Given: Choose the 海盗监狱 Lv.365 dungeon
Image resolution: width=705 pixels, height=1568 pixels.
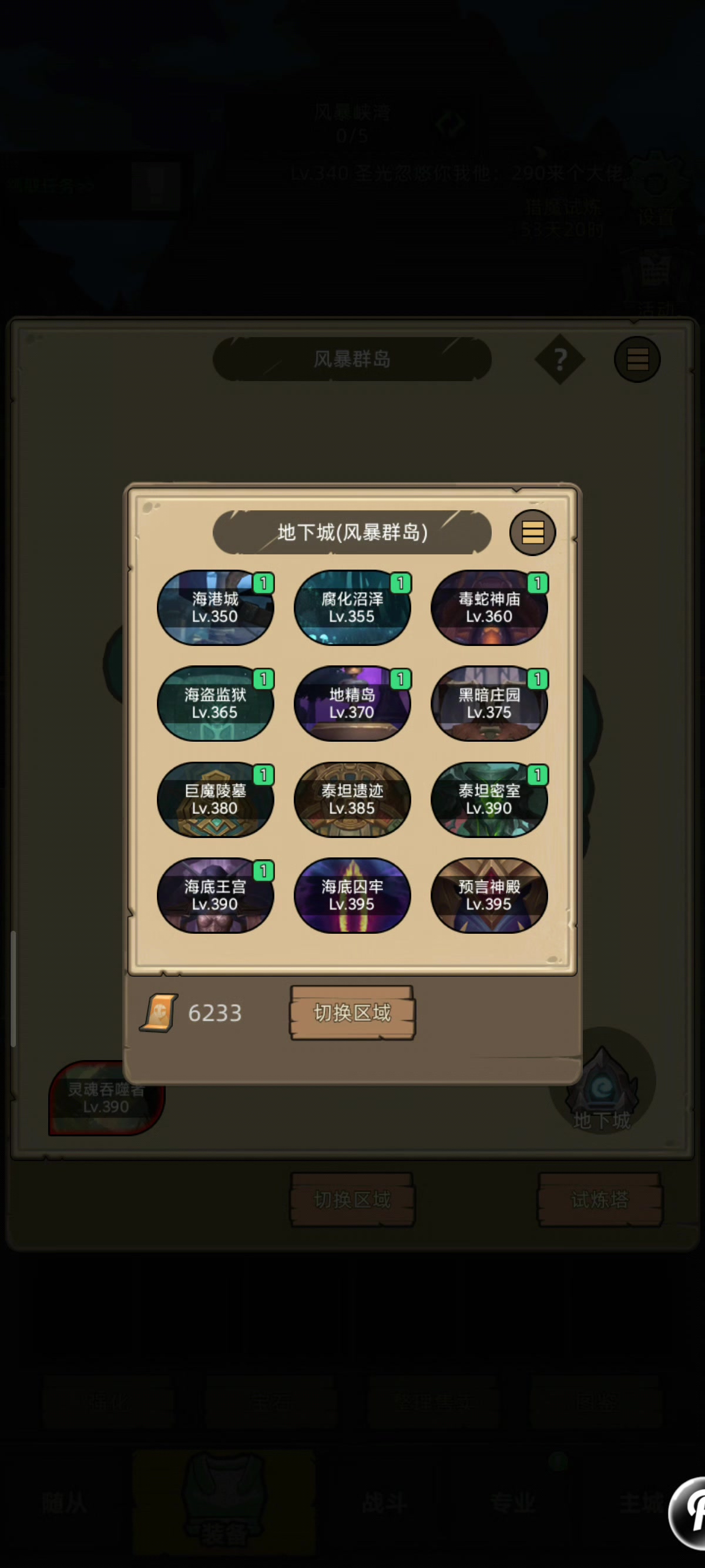Looking at the screenshot, I should (215, 704).
